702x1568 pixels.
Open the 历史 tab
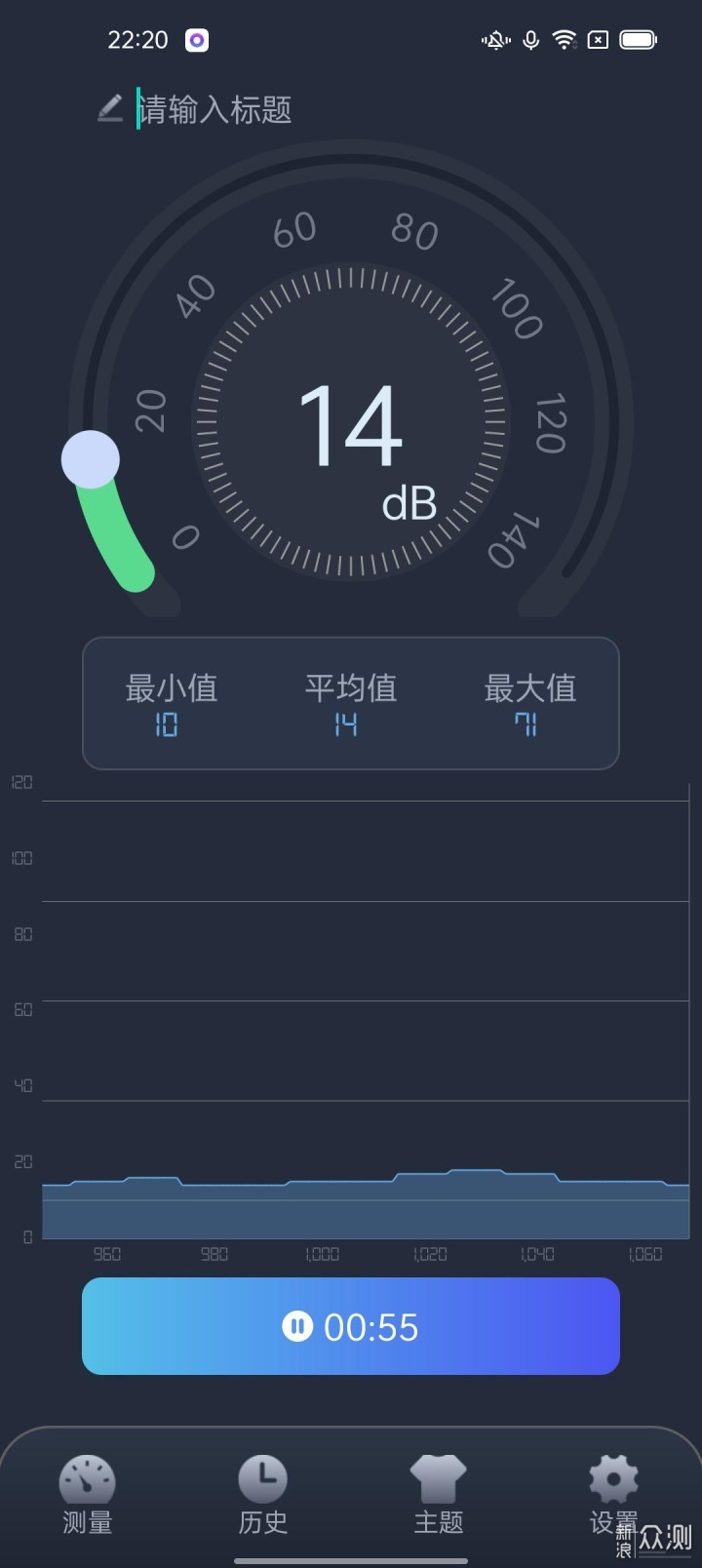[263, 1496]
